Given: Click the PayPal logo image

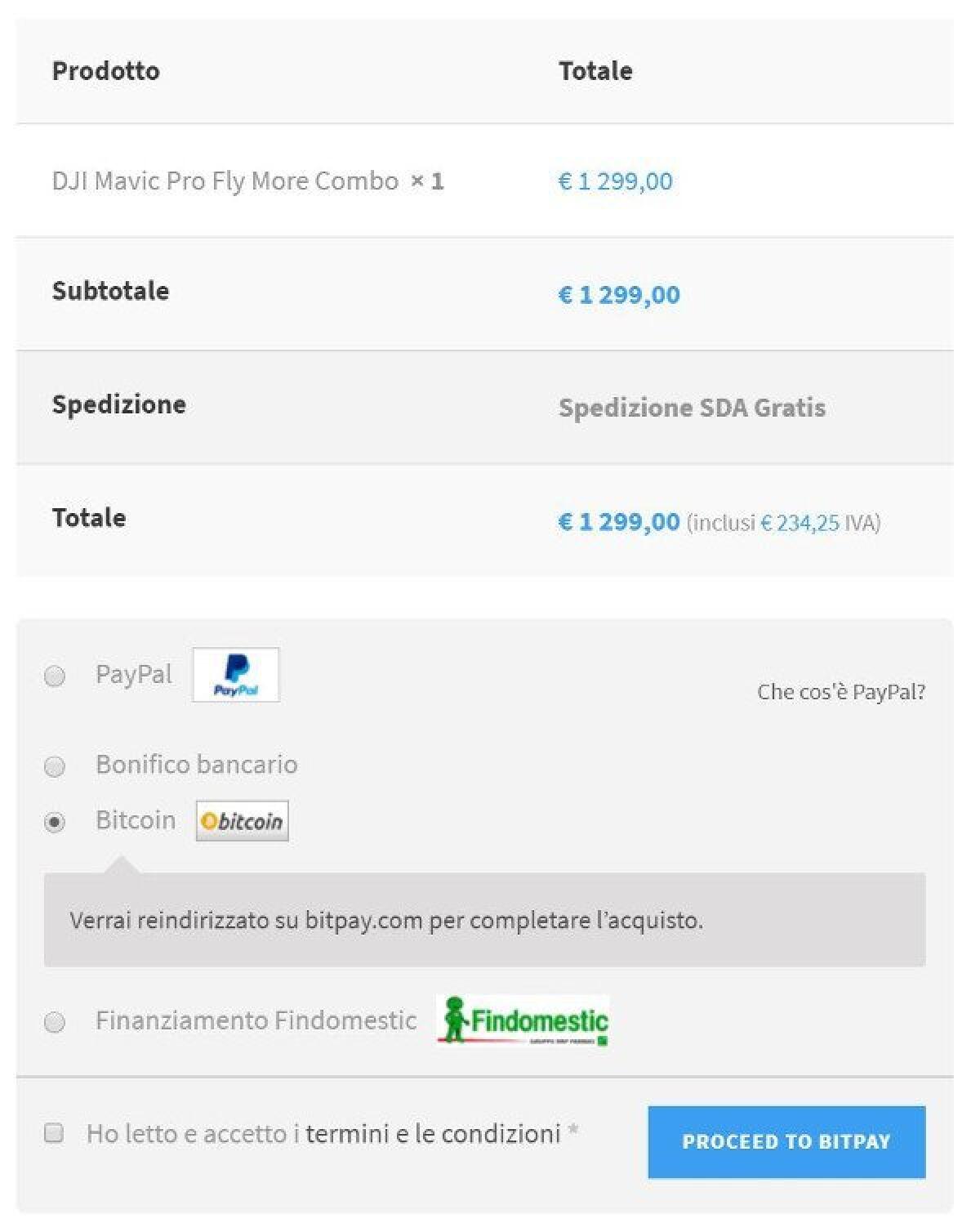Looking at the screenshot, I should tap(235, 675).
